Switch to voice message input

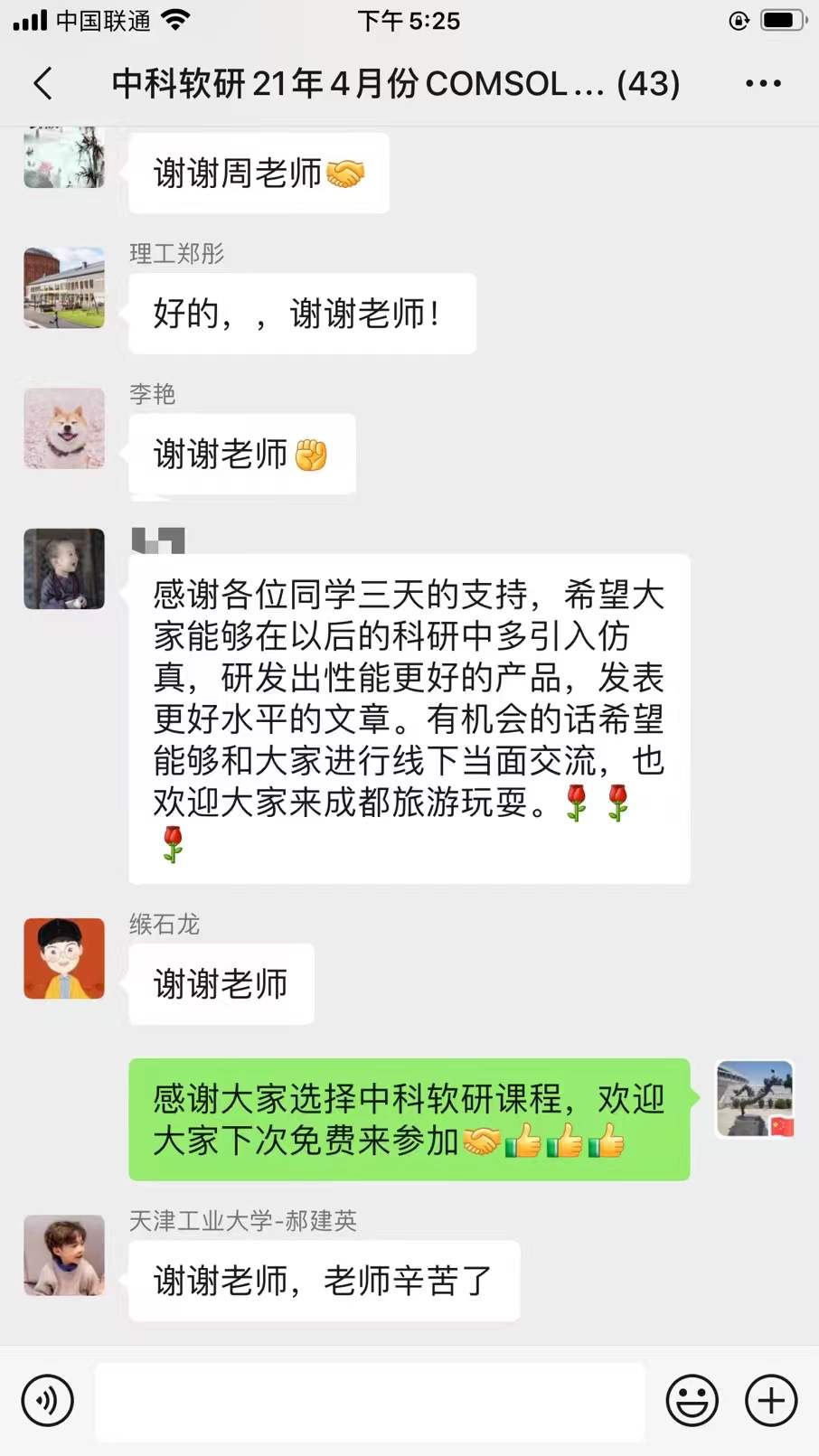[x=47, y=1400]
